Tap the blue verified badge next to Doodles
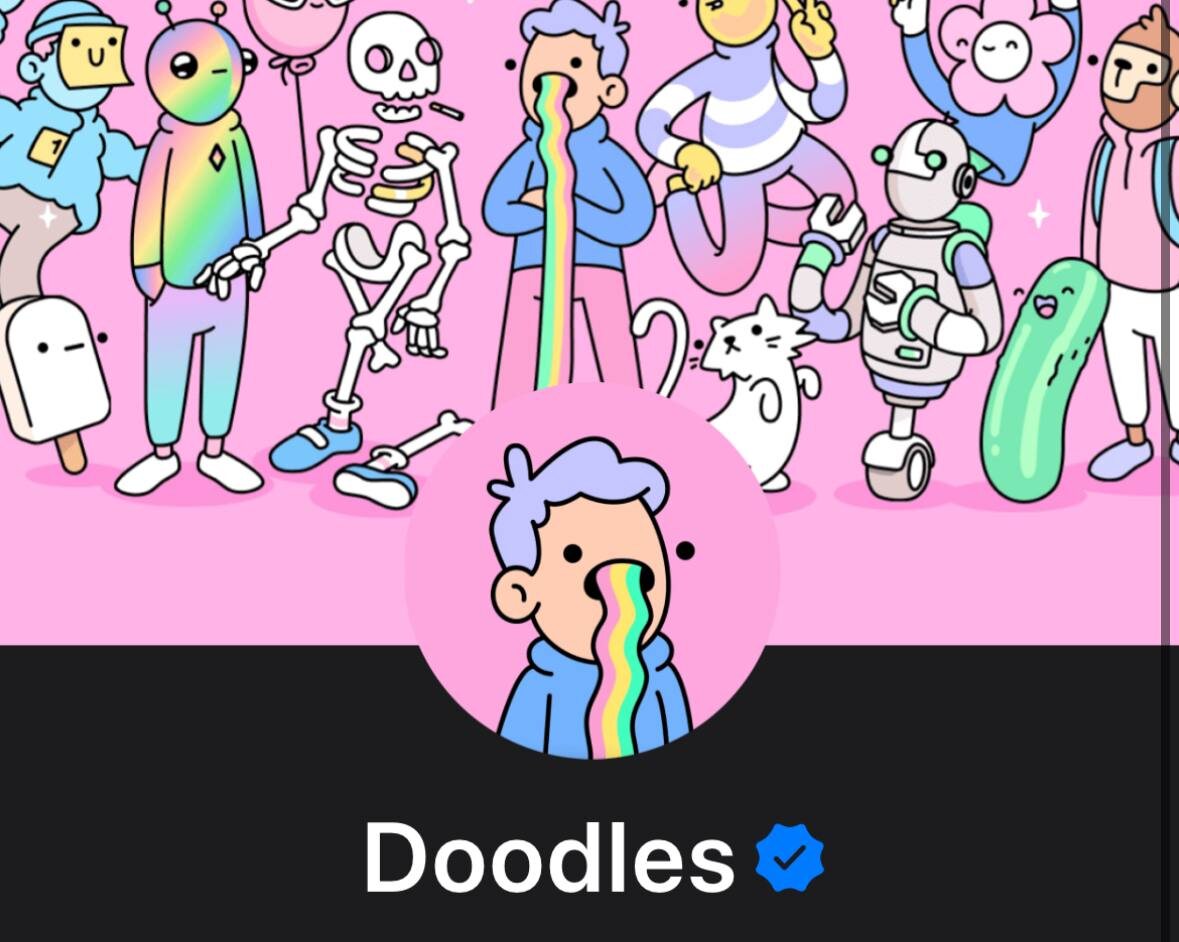This screenshot has height=942, width=1179. click(x=790, y=857)
